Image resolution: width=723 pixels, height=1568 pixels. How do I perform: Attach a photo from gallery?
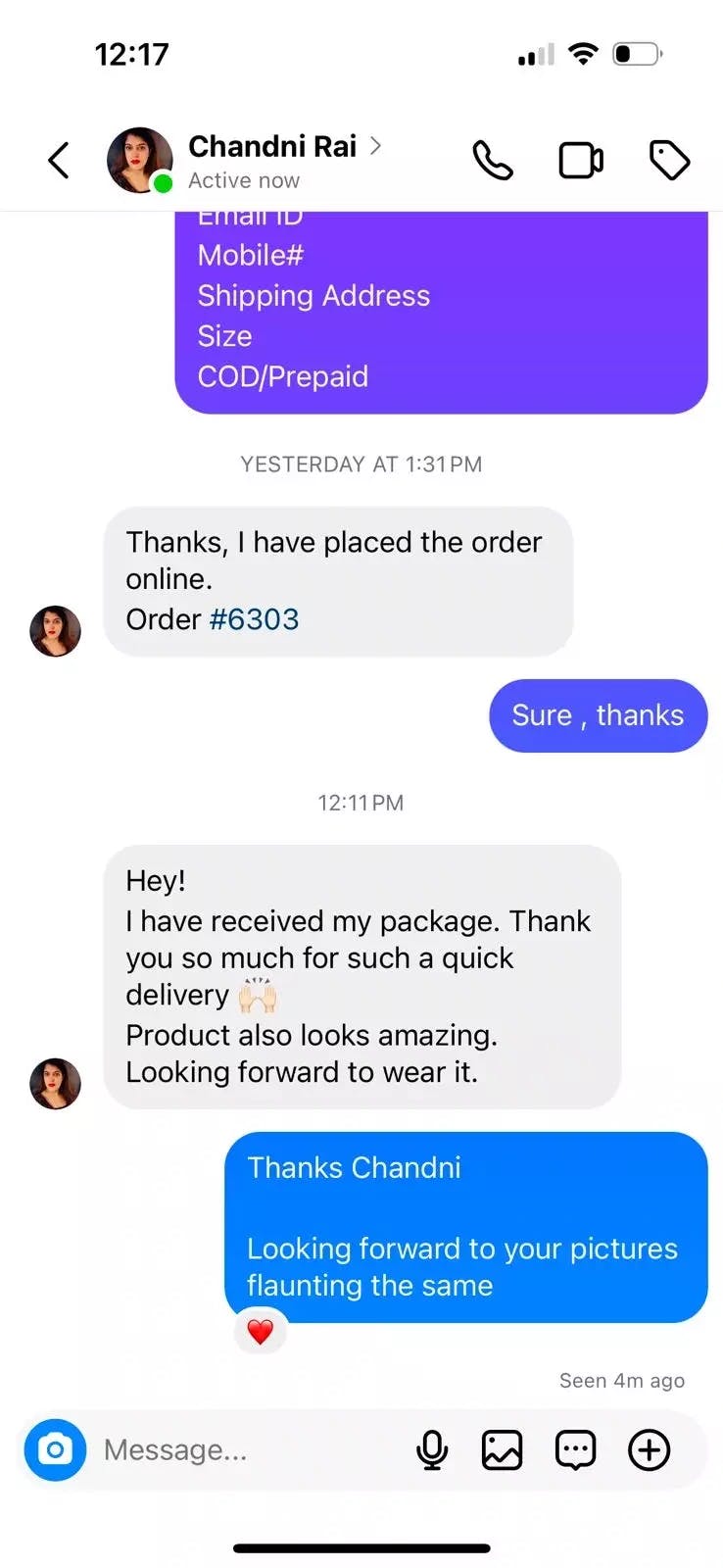[x=502, y=1449]
